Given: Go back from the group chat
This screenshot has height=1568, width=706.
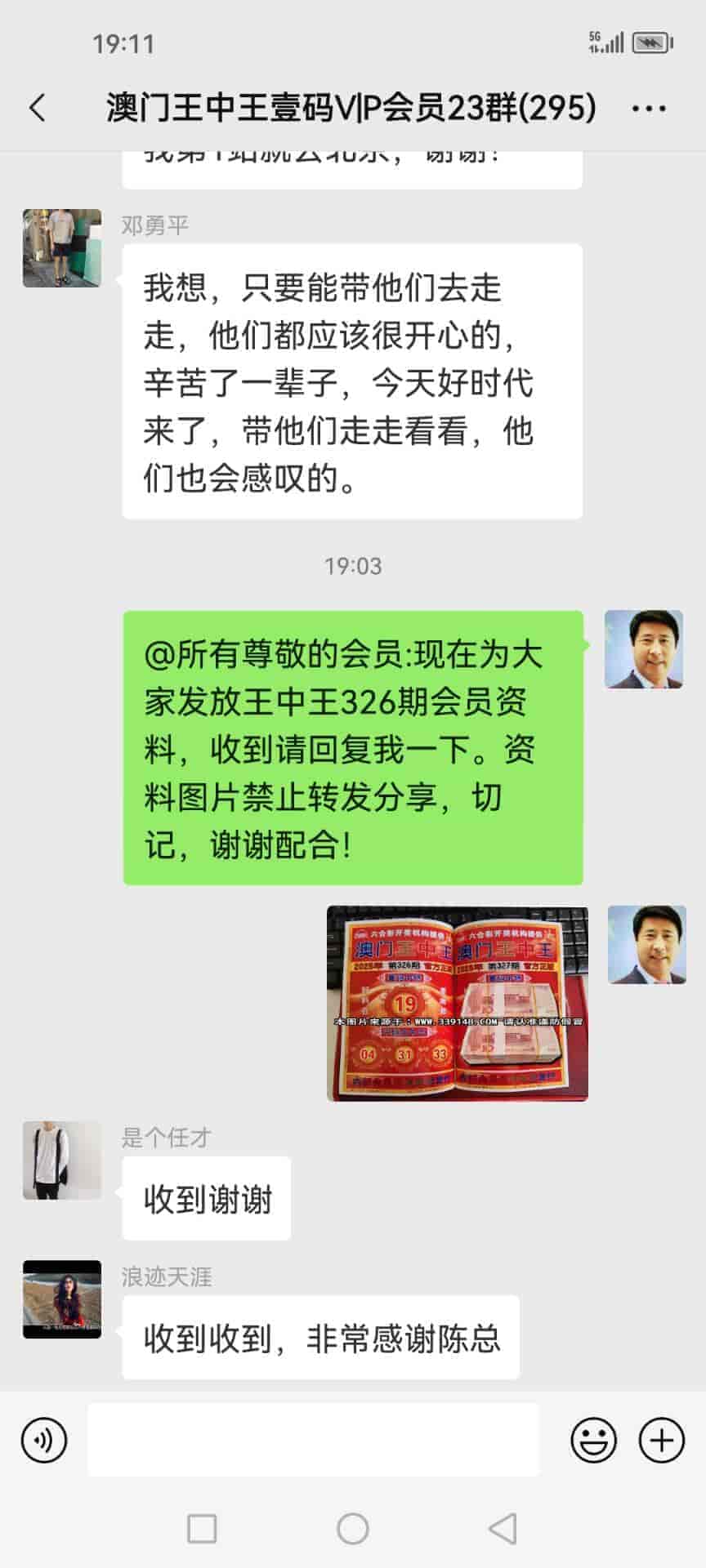Looking at the screenshot, I should tap(38, 108).
